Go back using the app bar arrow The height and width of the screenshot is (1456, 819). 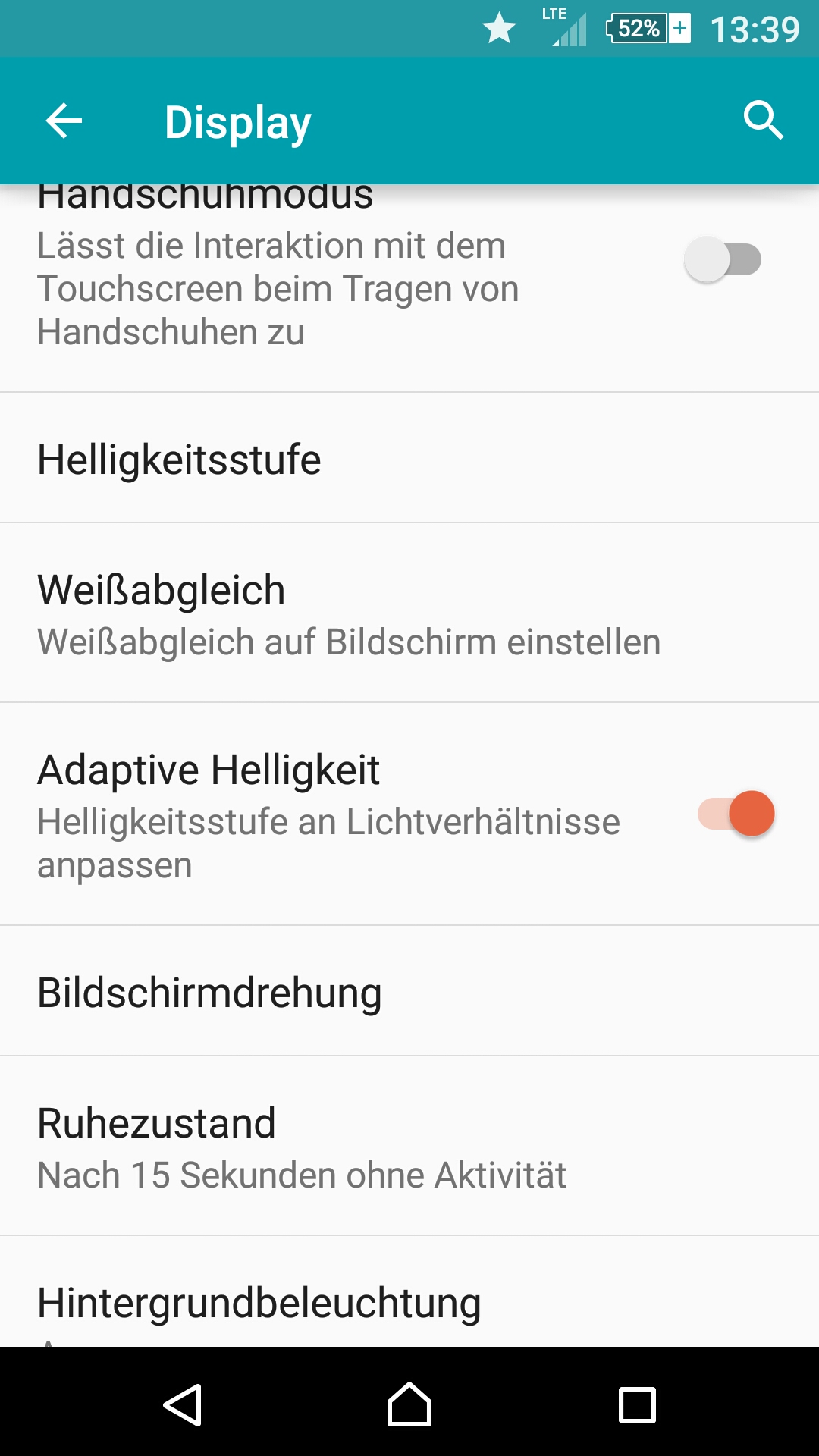[64, 121]
